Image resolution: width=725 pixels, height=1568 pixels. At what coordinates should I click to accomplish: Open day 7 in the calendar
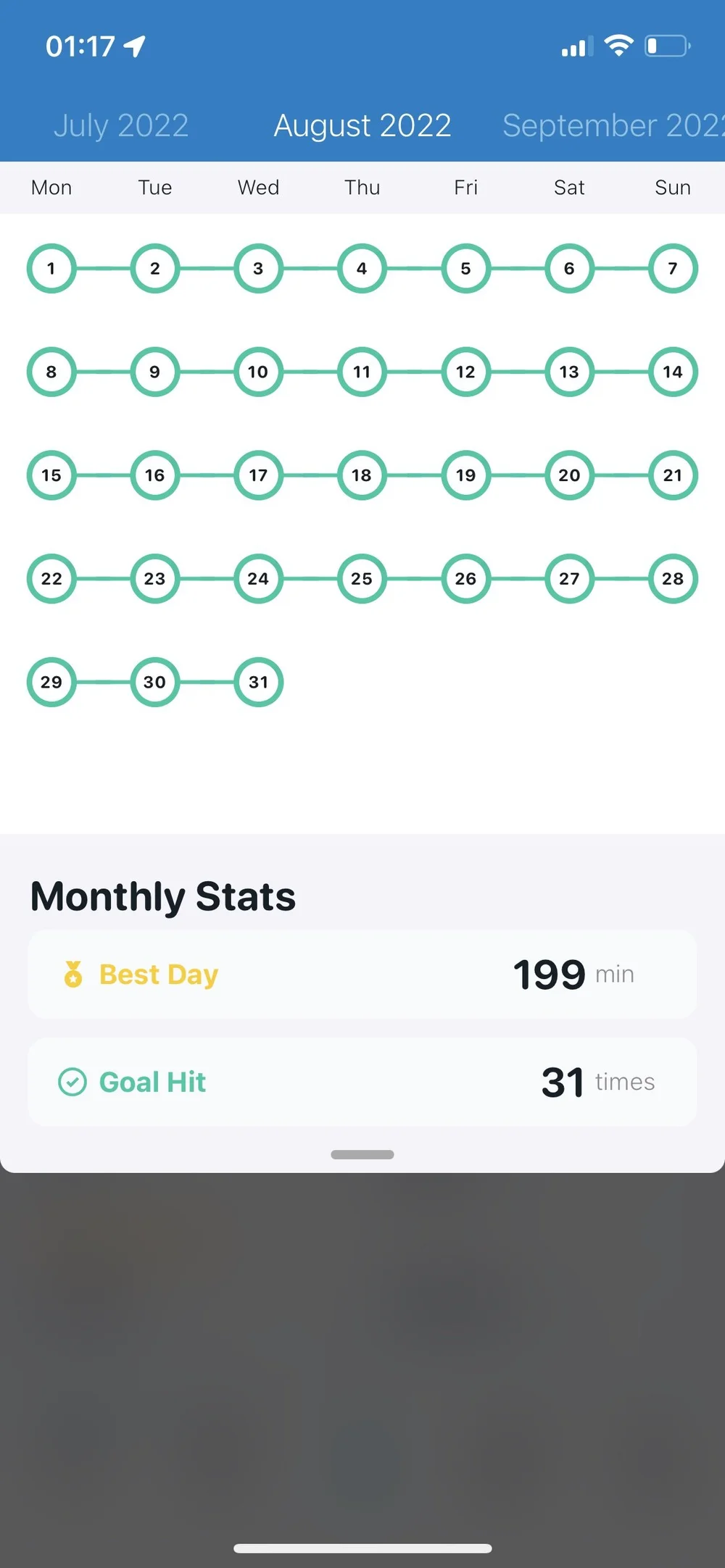pos(673,269)
